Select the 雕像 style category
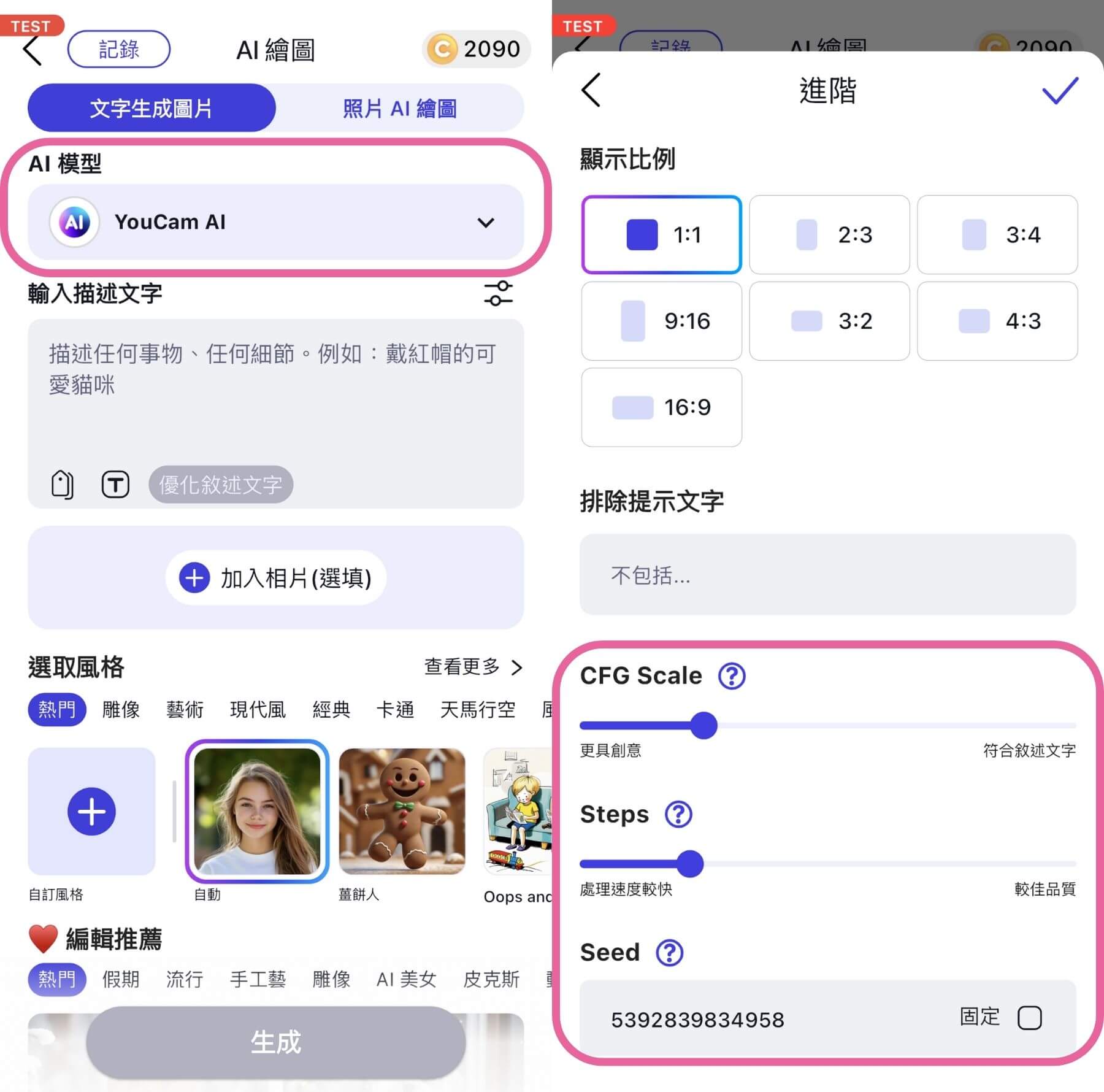1104x1092 pixels. point(121,710)
